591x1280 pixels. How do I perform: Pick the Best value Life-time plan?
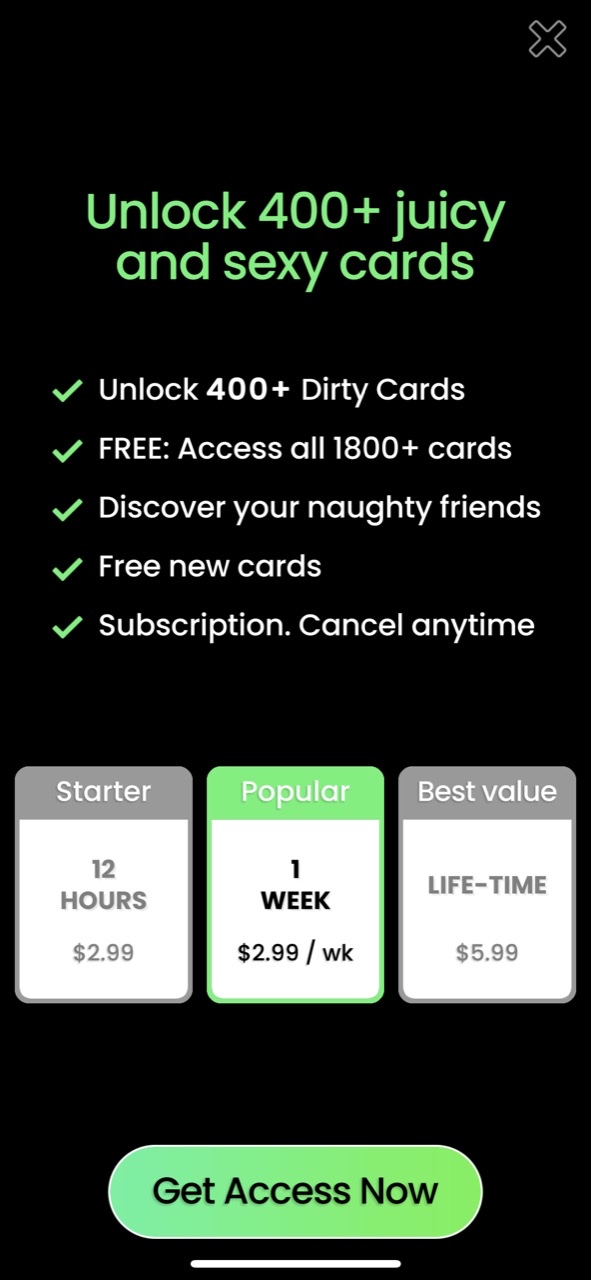(487, 884)
